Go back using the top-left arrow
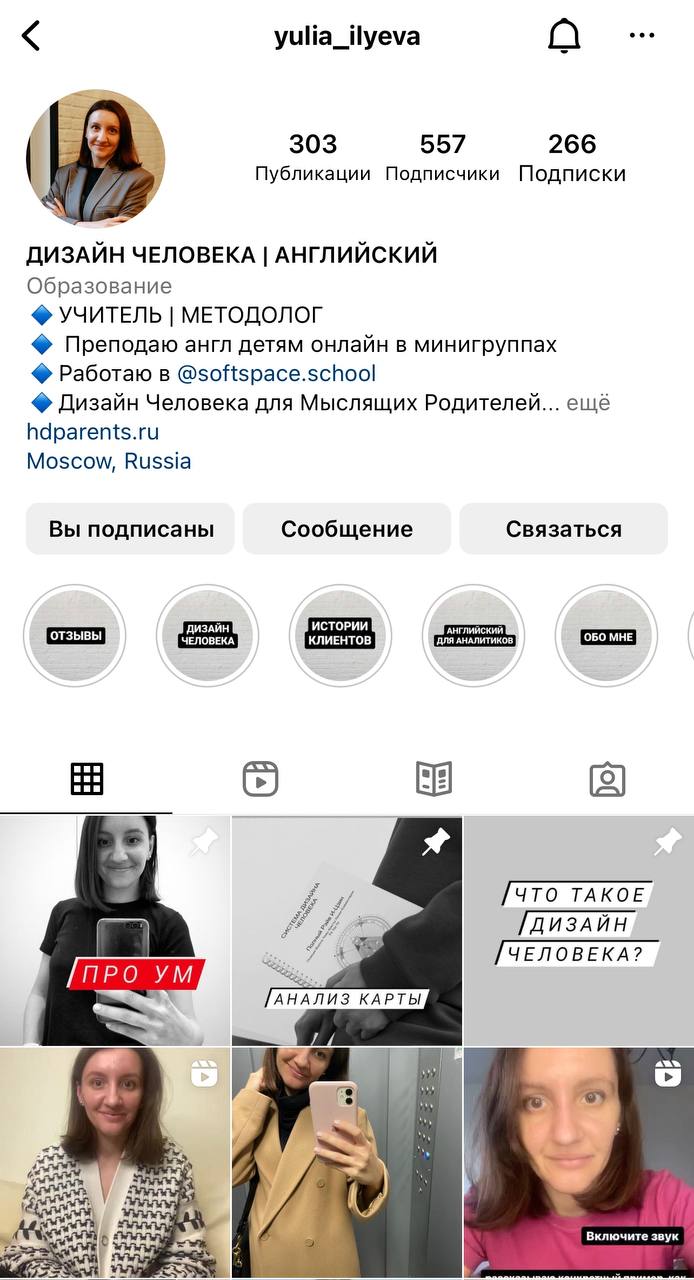This screenshot has height=1280, width=694. [32, 36]
